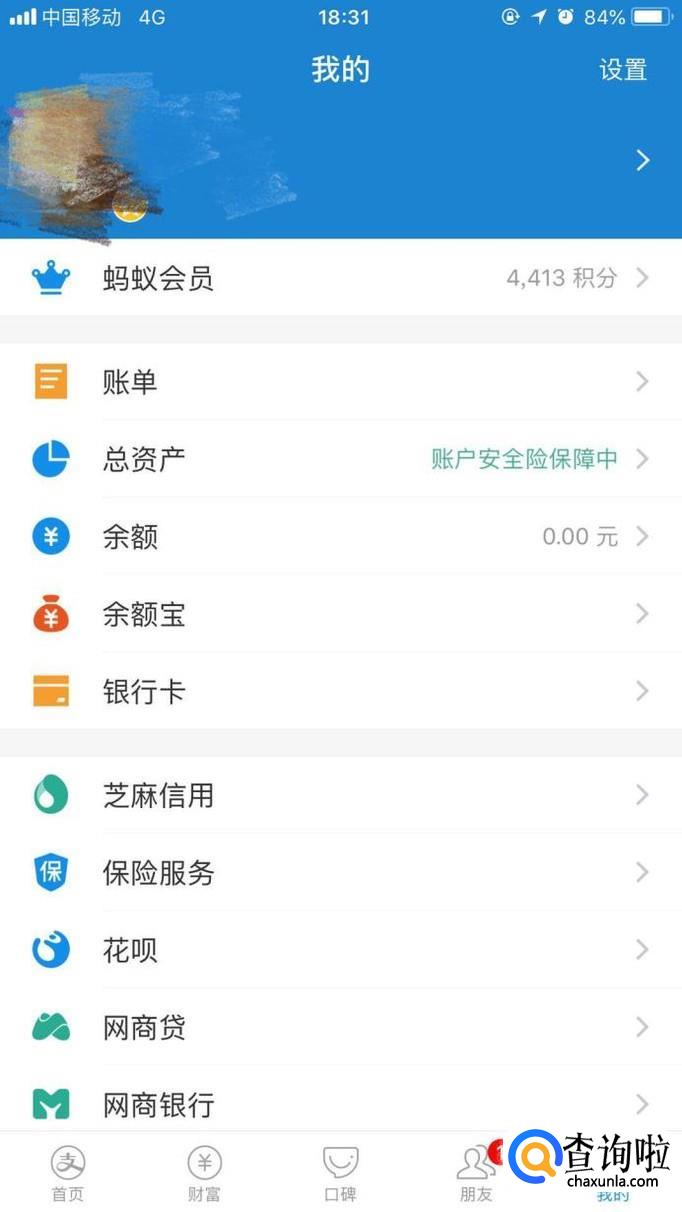Switch to the 口碑 tab
Image resolution: width=682 pixels, height=1212 pixels.
pos(340,1173)
